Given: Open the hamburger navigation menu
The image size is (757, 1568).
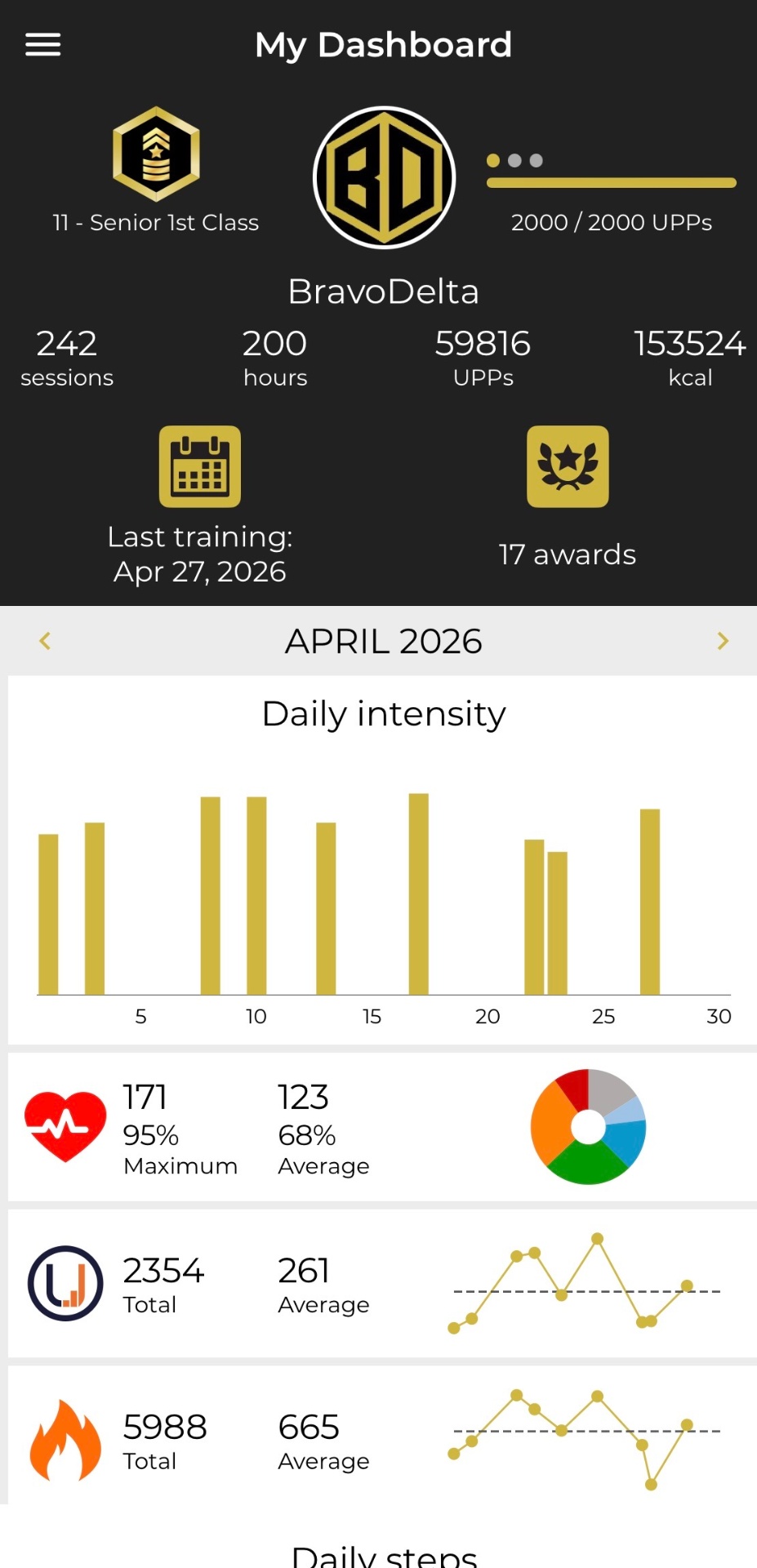Looking at the screenshot, I should pyautogui.click(x=43, y=45).
